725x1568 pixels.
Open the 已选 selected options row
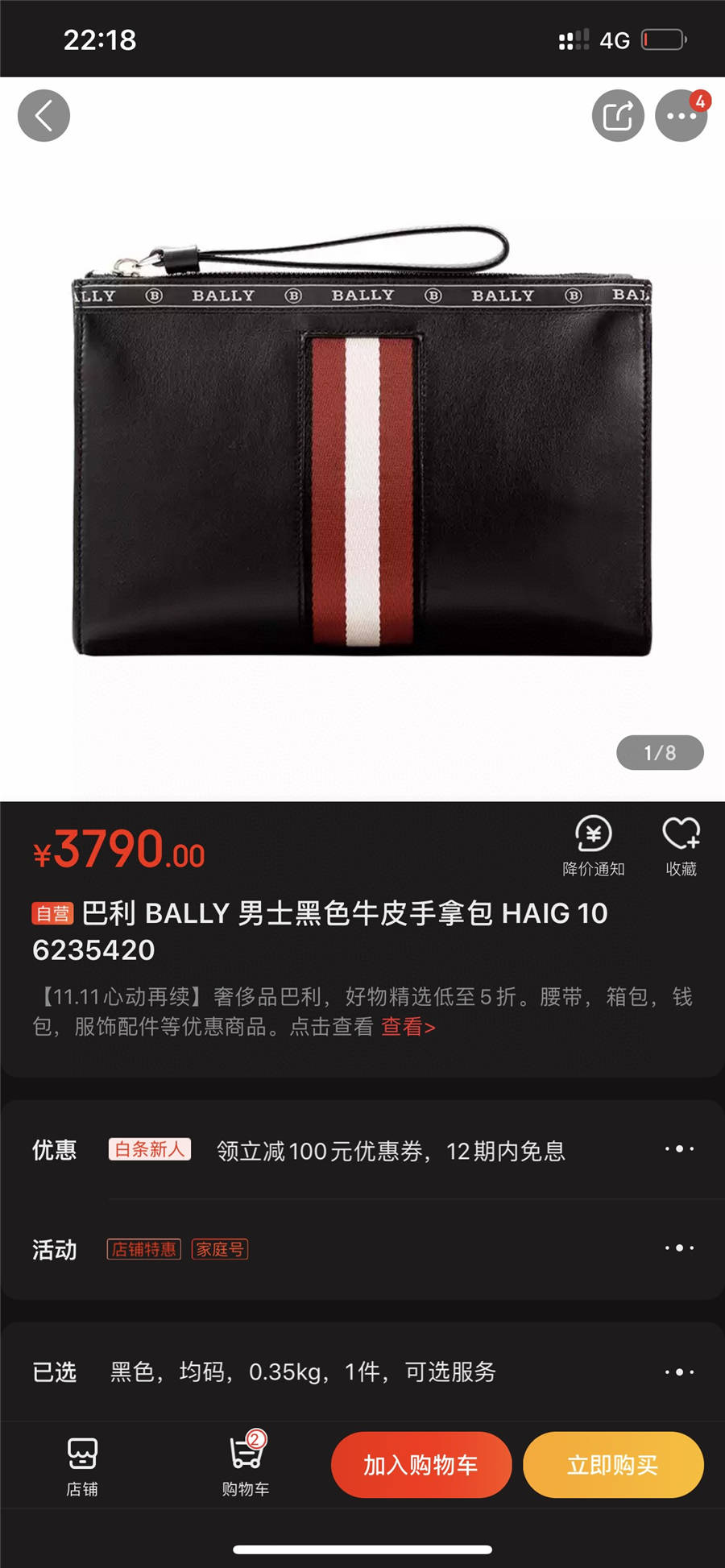click(679, 1371)
